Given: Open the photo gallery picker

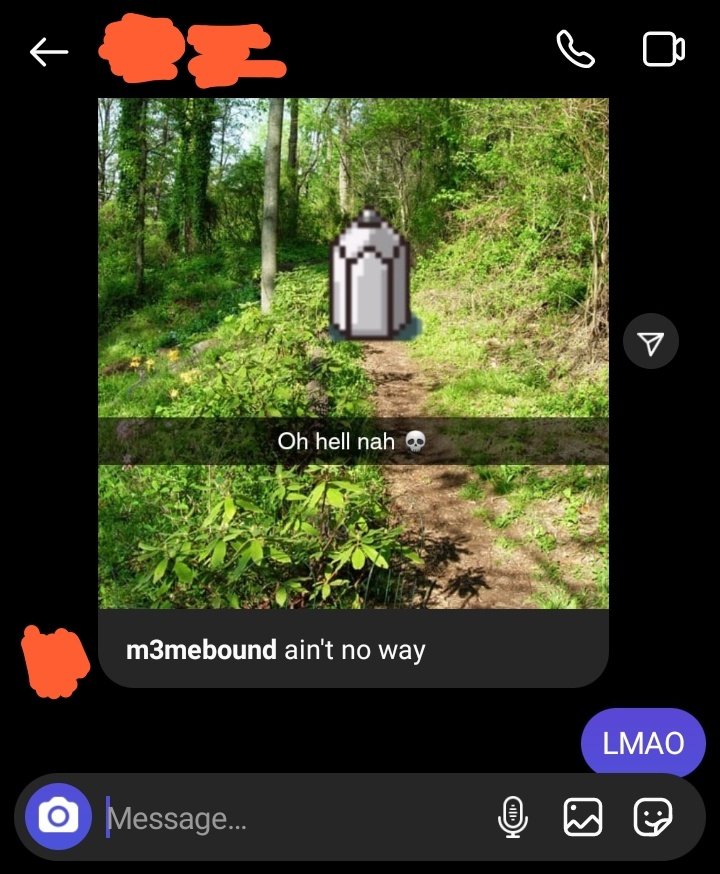Looking at the screenshot, I should [582, 818].
